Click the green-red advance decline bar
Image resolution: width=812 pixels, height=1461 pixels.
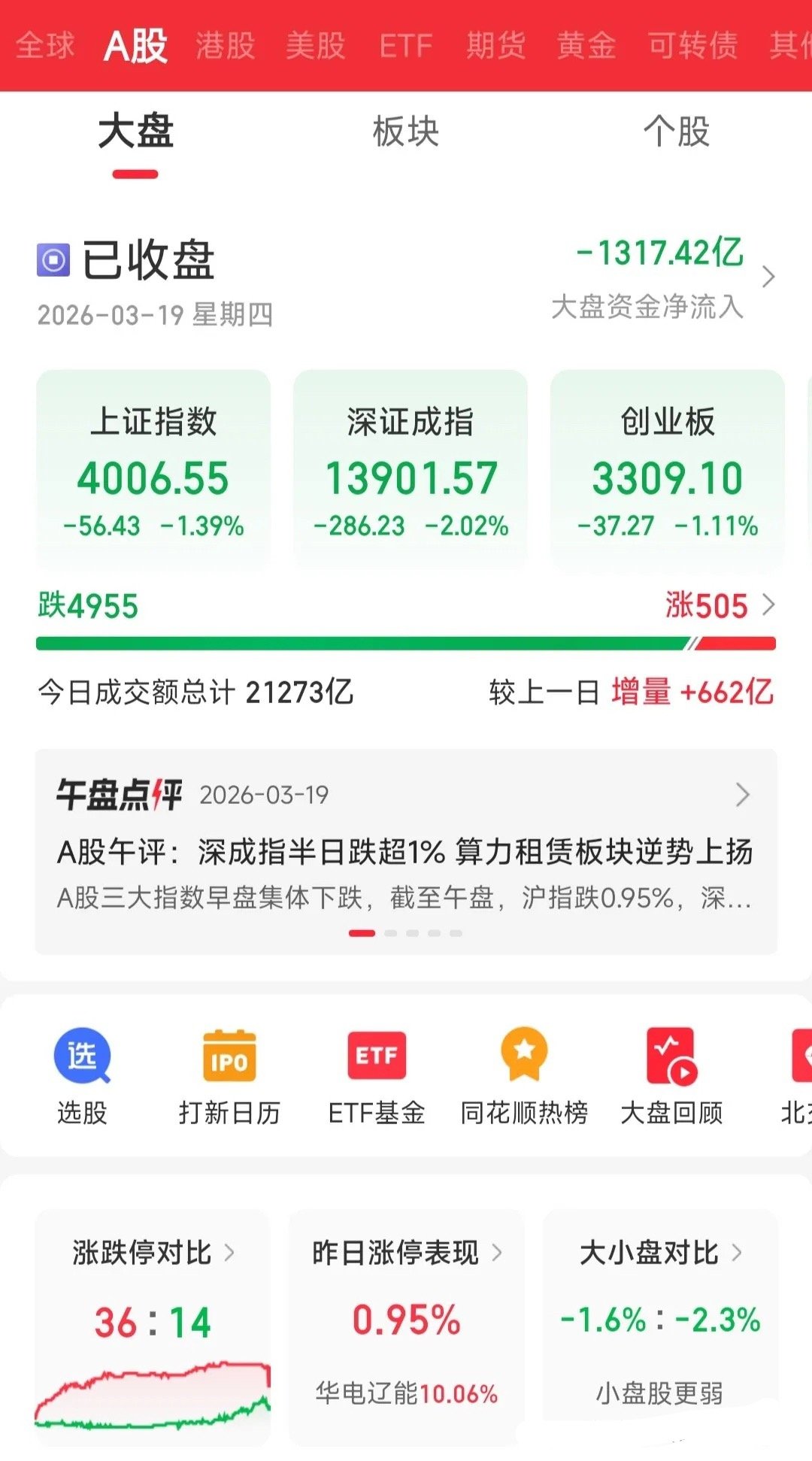pos(406,642)
